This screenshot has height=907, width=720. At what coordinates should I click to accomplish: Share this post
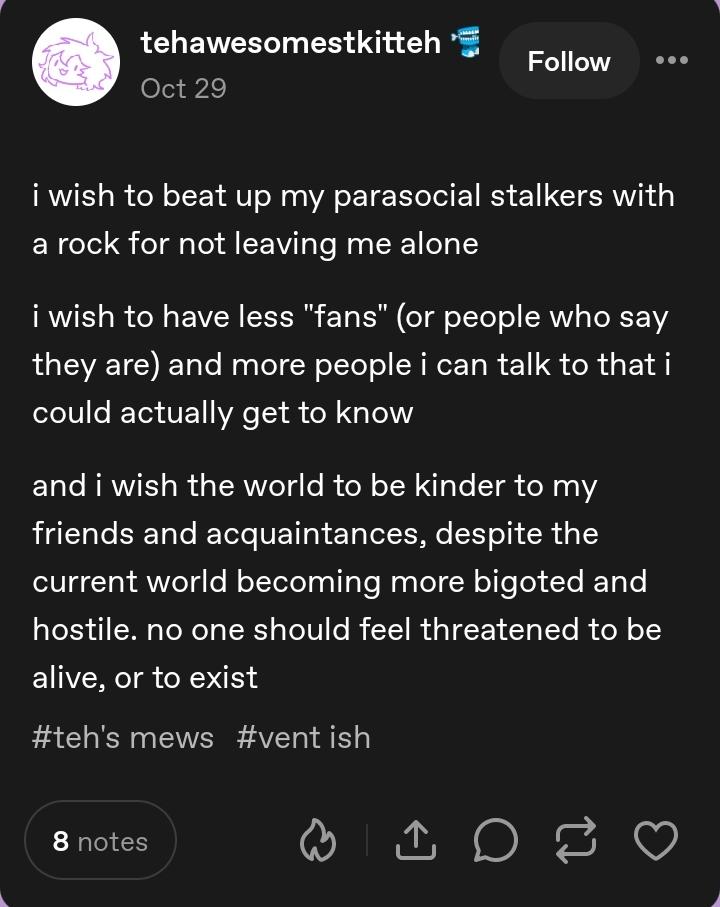click(x=416, y=841)
